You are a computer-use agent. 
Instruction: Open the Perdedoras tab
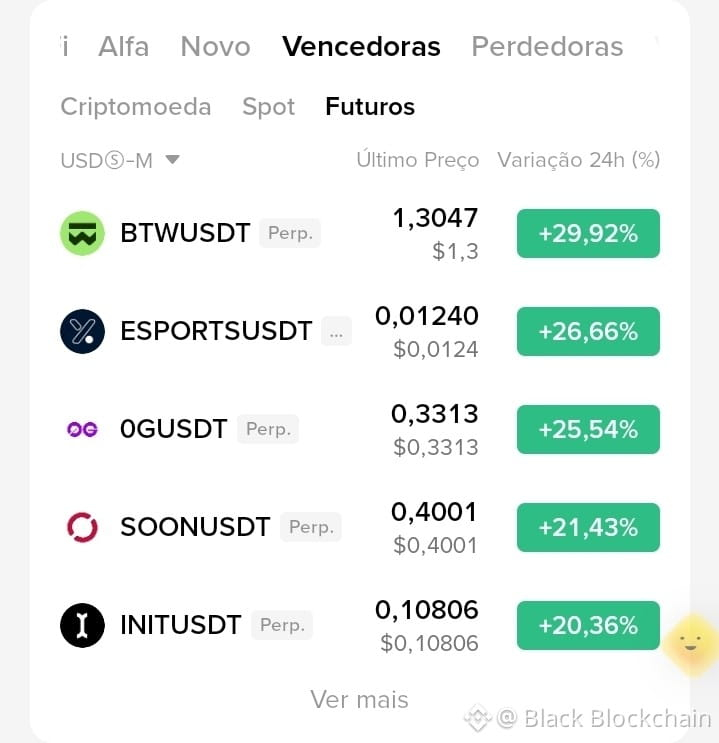547,46
